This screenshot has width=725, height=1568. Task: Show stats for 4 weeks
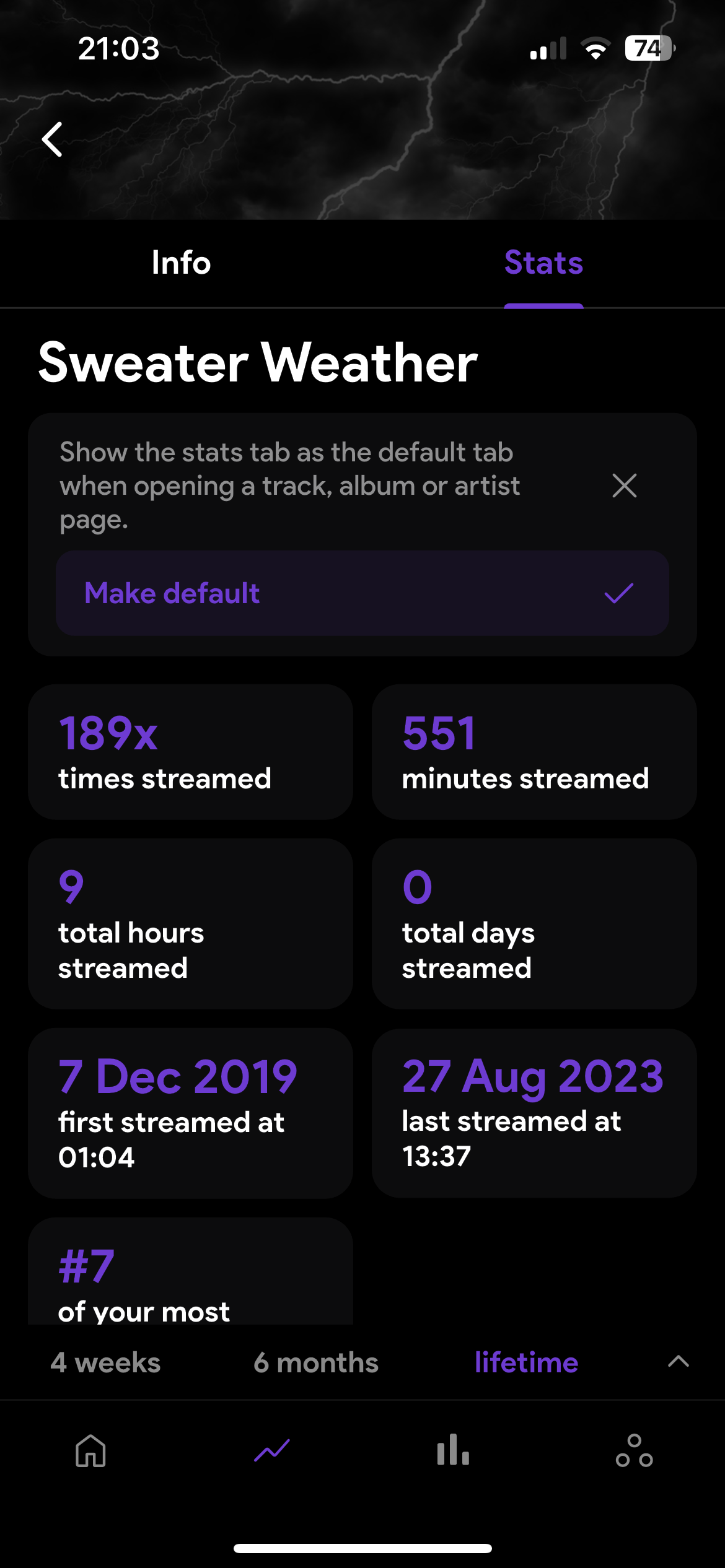[105, 1362]
